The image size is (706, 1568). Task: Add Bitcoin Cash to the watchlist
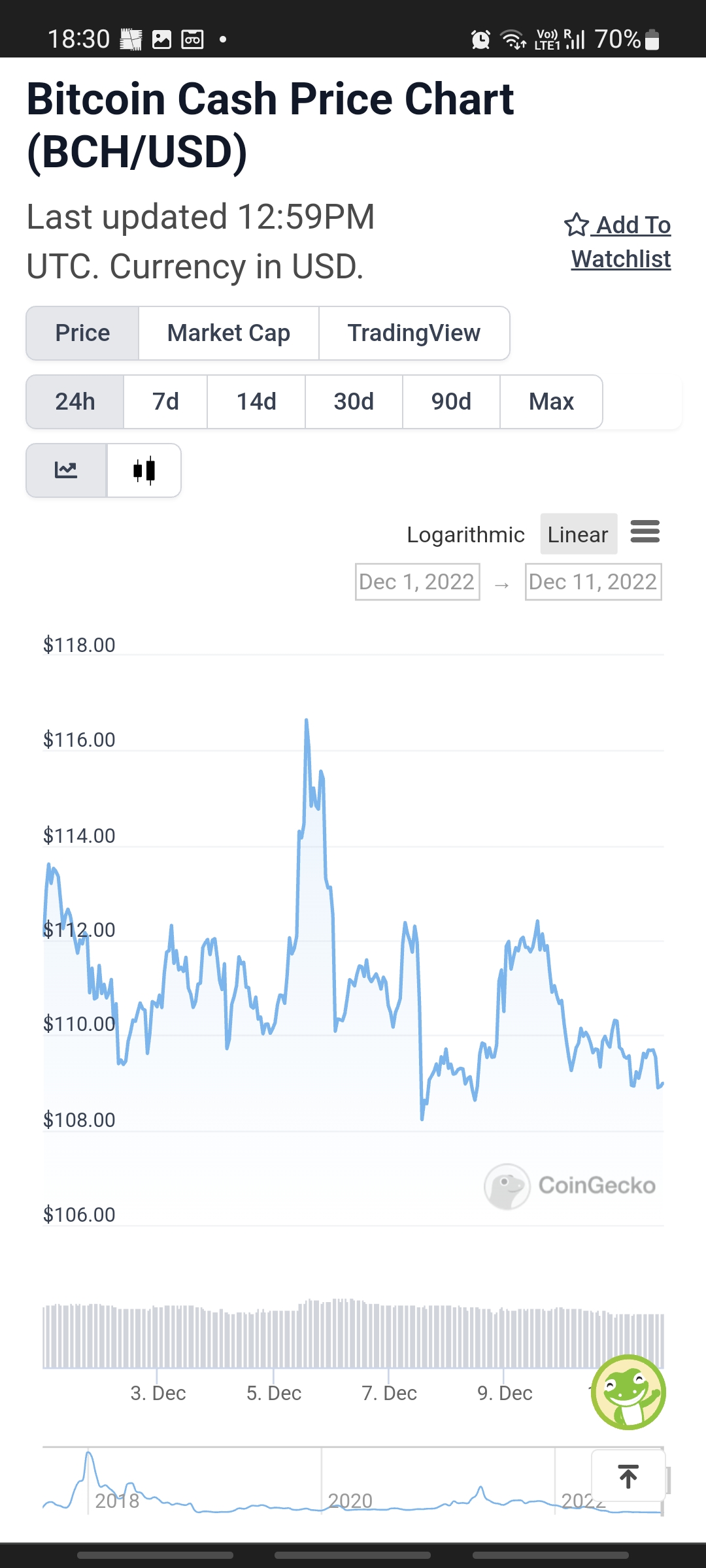coord(618,242)
